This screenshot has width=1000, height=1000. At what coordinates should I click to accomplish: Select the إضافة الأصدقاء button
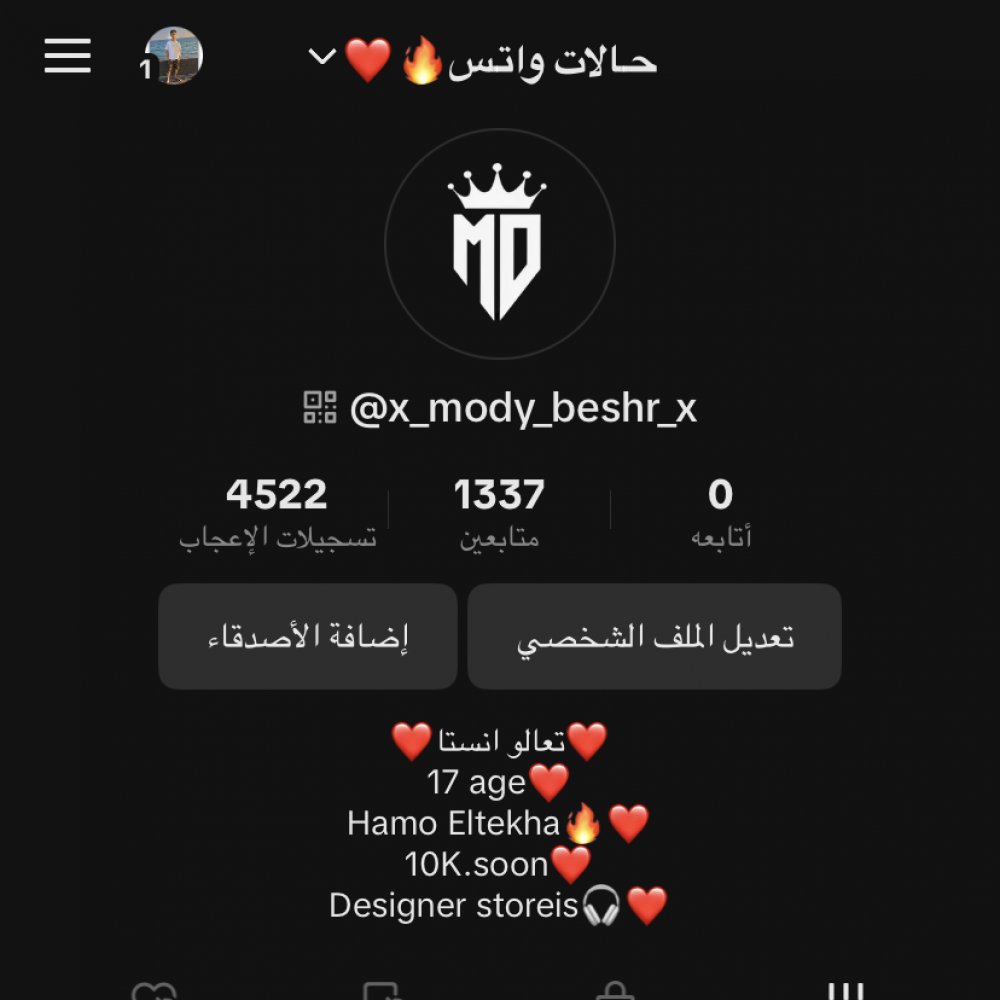(x=308, y=637)
